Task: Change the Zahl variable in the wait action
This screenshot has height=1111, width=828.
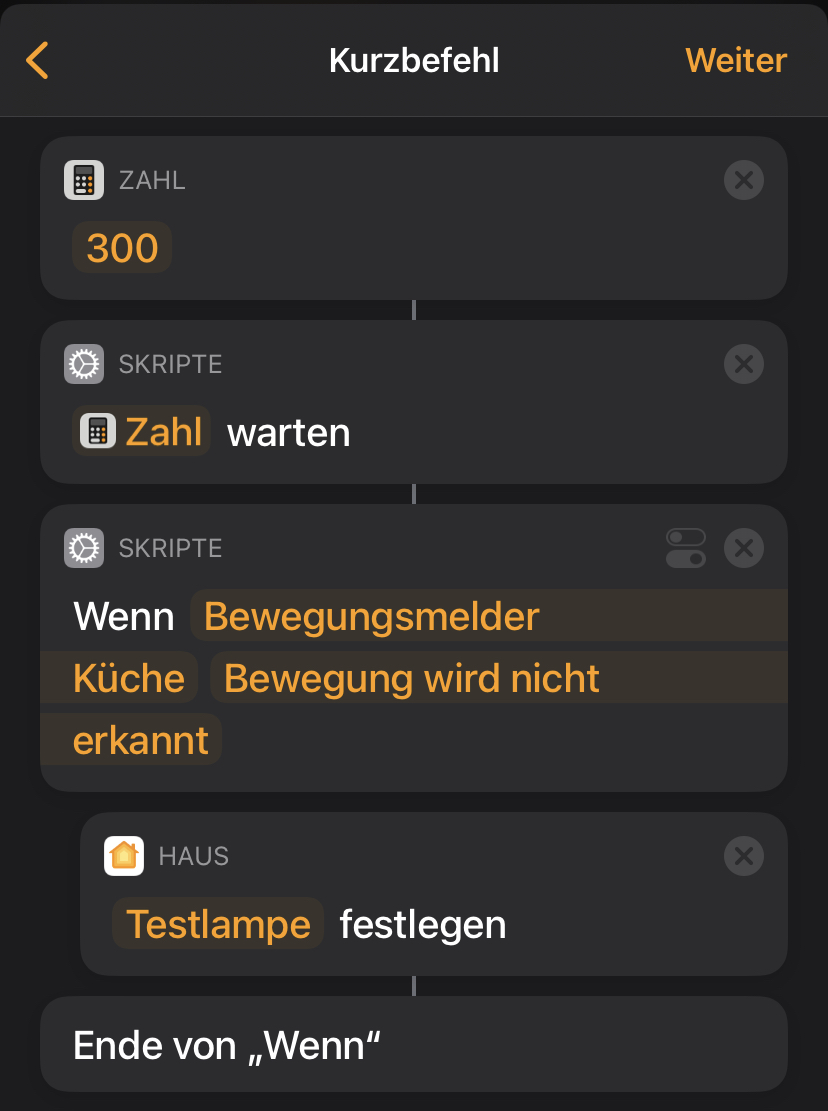Action: 142,432
